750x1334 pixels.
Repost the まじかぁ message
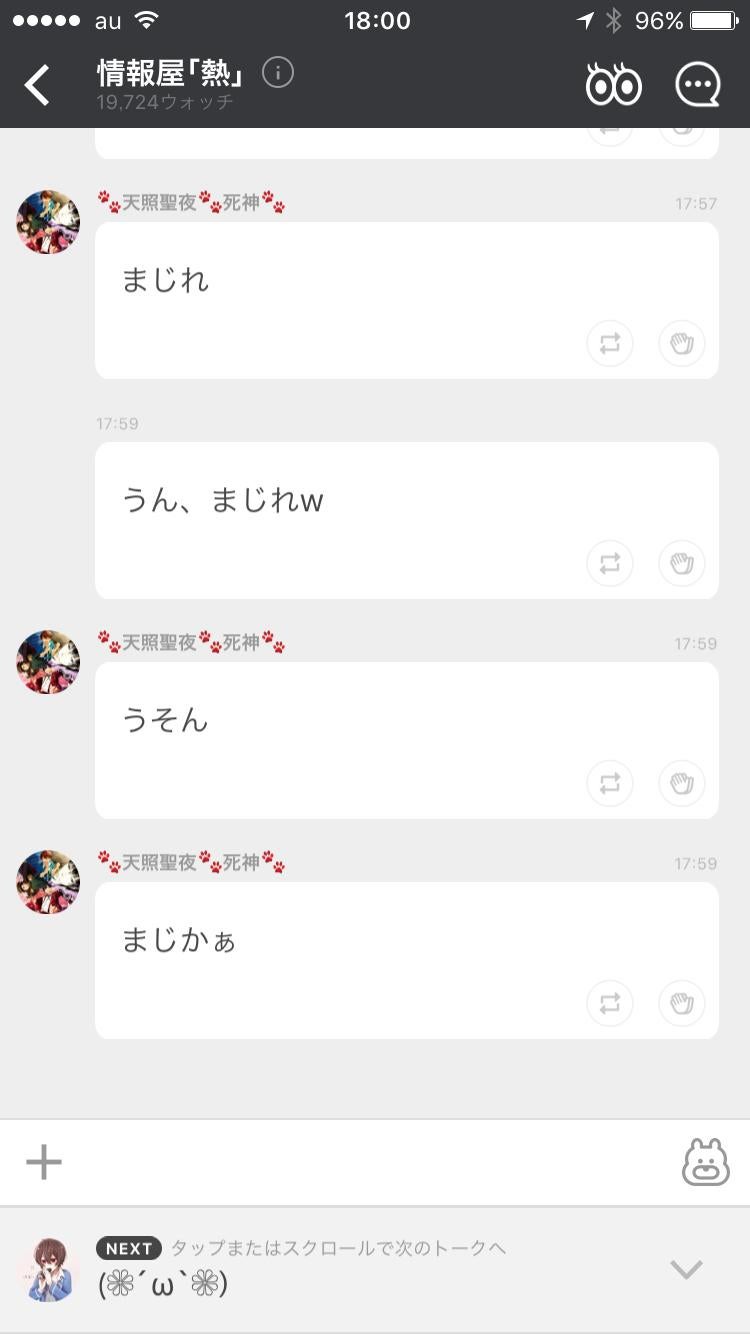pos(610,1004)
